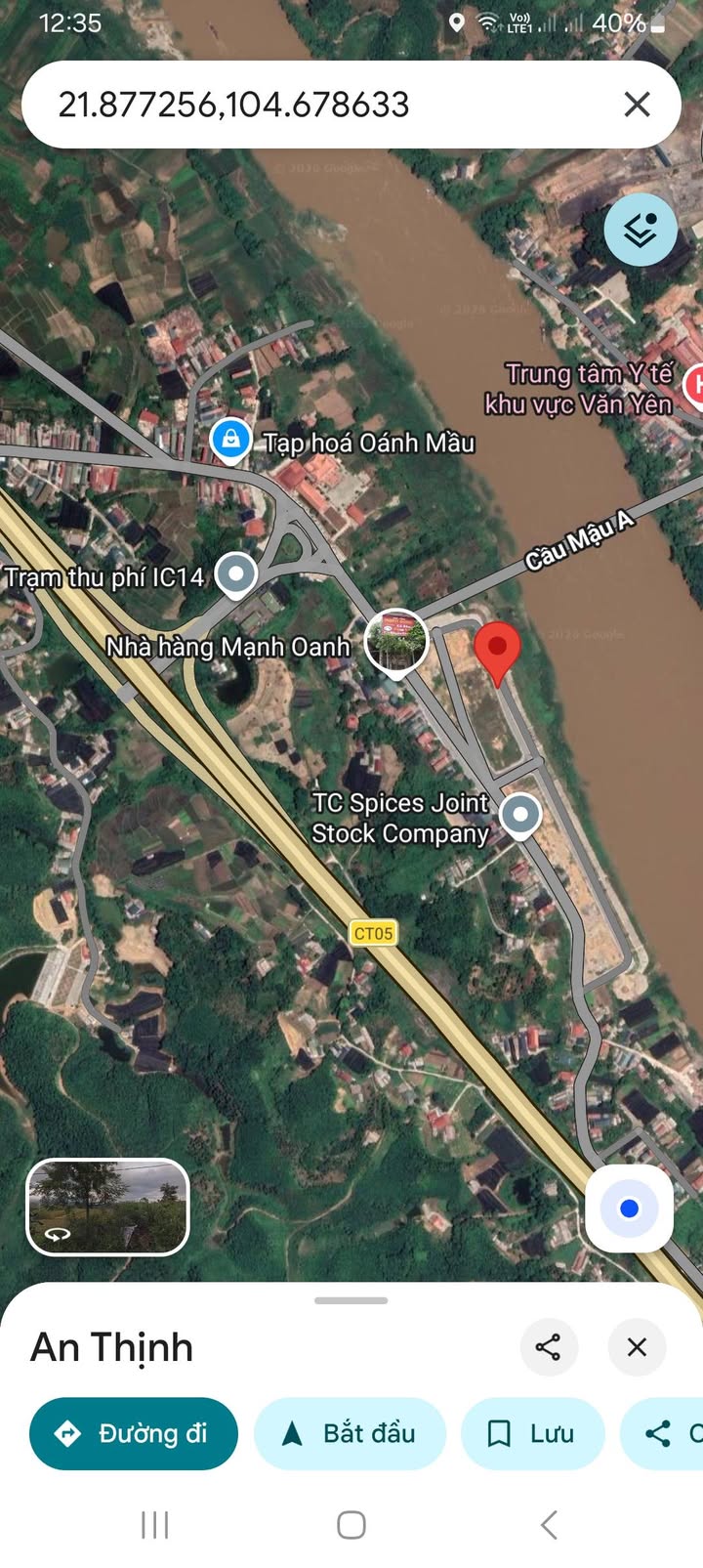Open Tạp hoá Oánh Mầu marker
The height and width of the screenshot is (1568, 703).
pos(231,440)
